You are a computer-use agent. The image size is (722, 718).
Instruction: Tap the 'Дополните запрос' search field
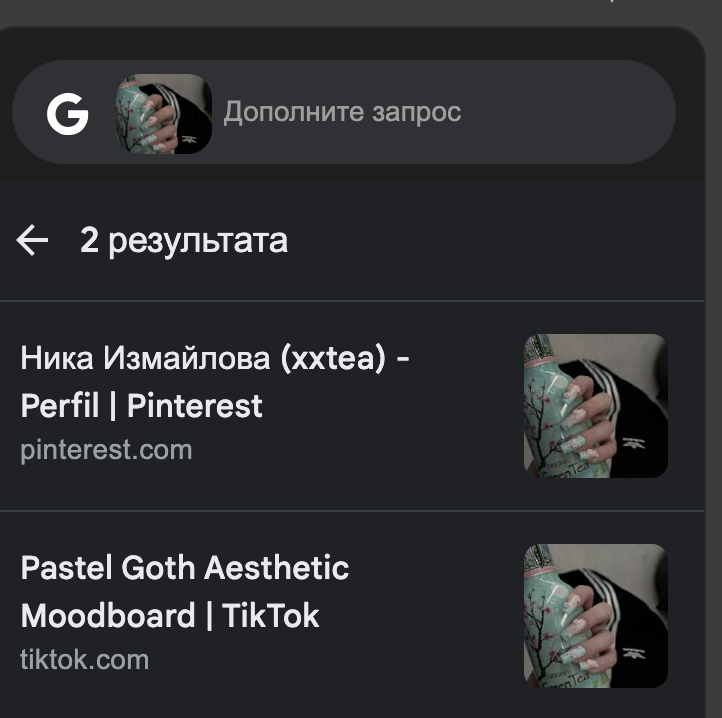coord(342,112)
